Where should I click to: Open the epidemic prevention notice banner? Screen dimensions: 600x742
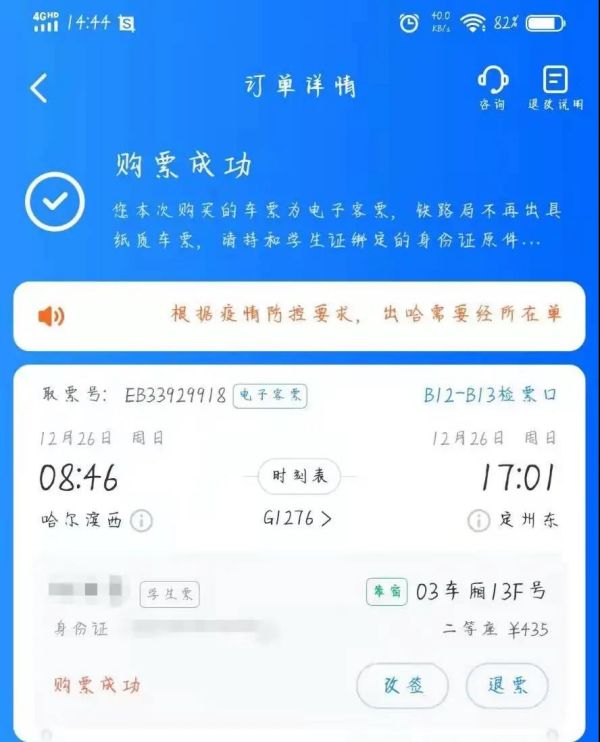click(300, 315)
